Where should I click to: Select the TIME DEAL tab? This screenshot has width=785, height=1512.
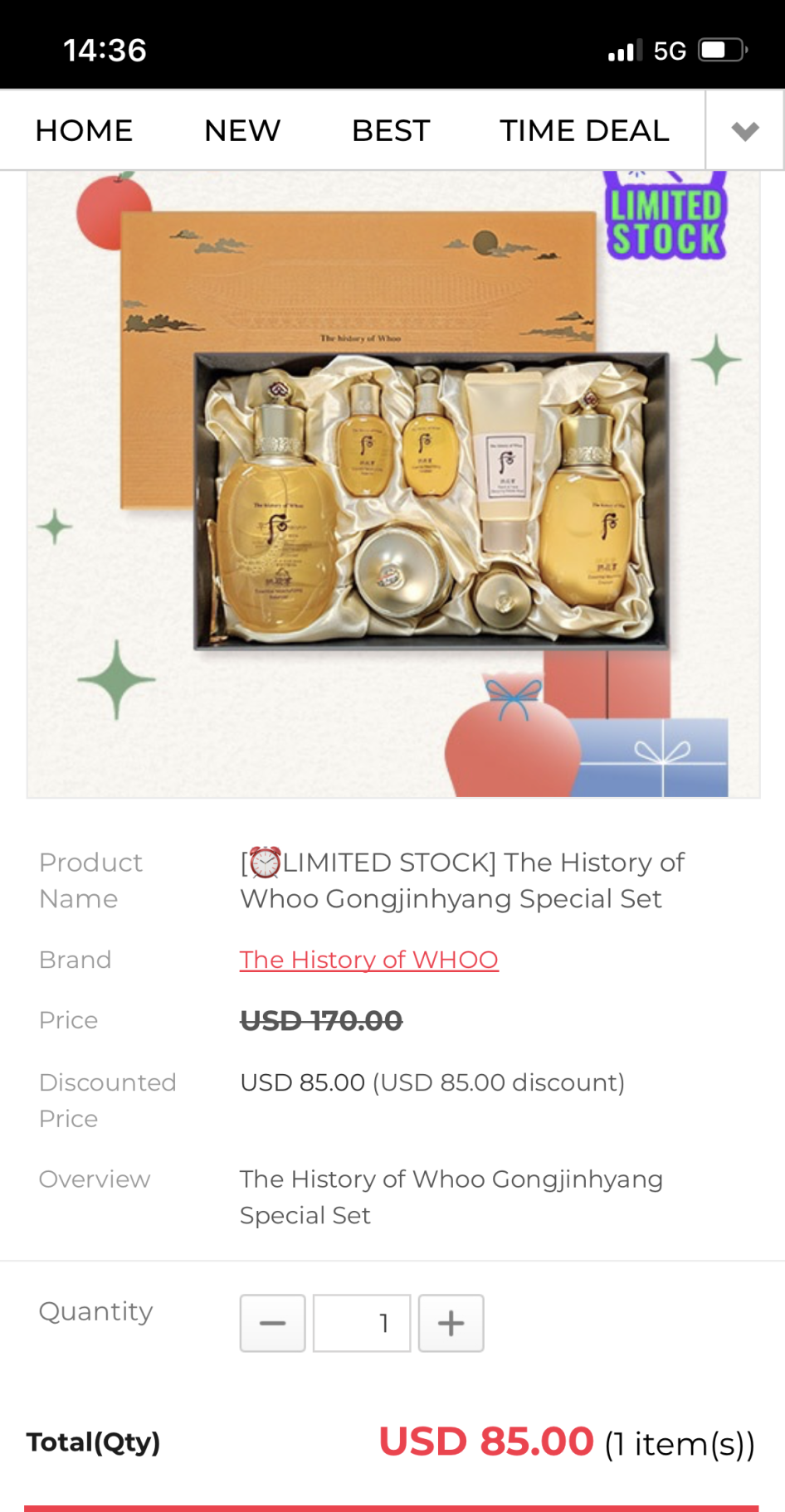[x=584, y=130]
